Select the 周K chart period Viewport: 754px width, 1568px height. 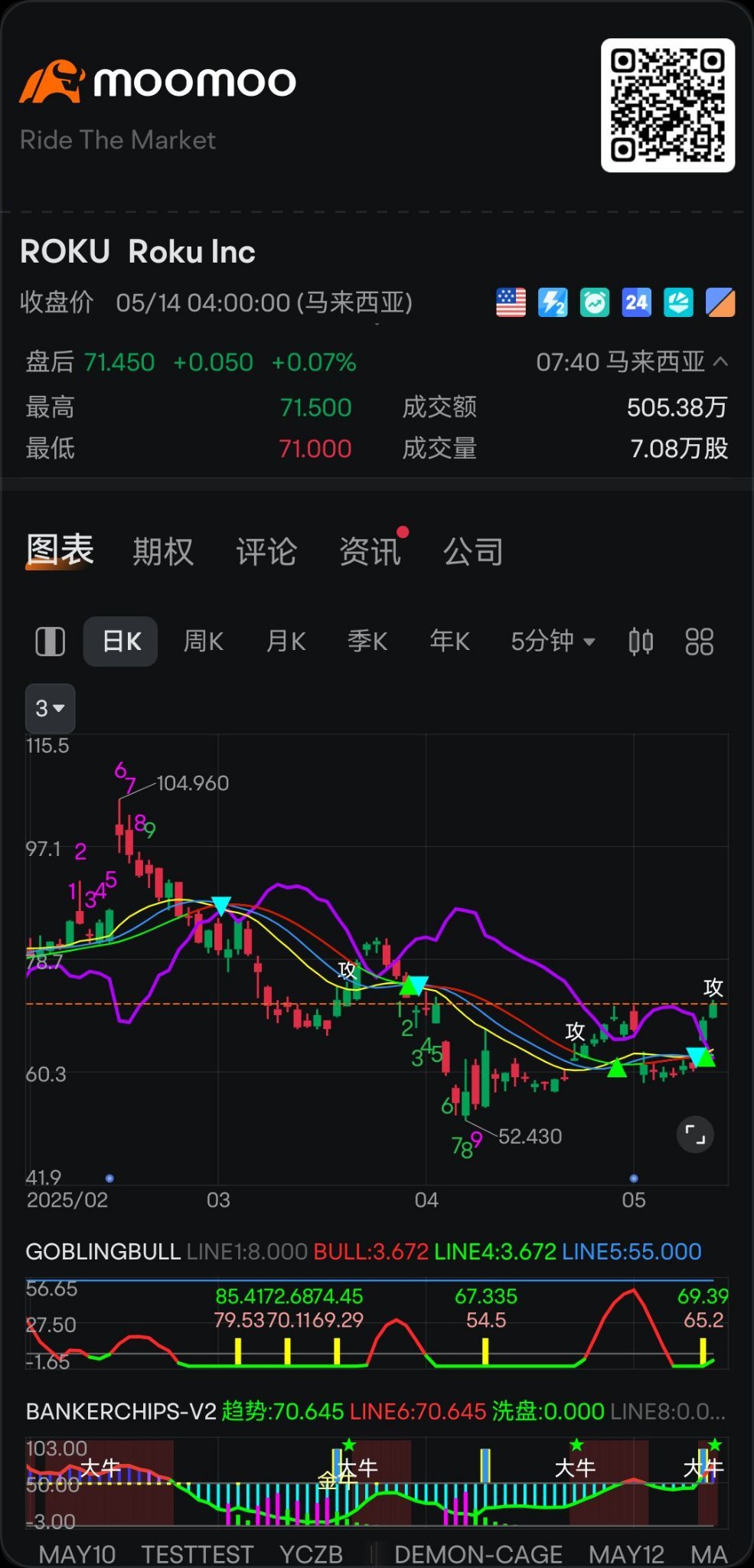204,641
